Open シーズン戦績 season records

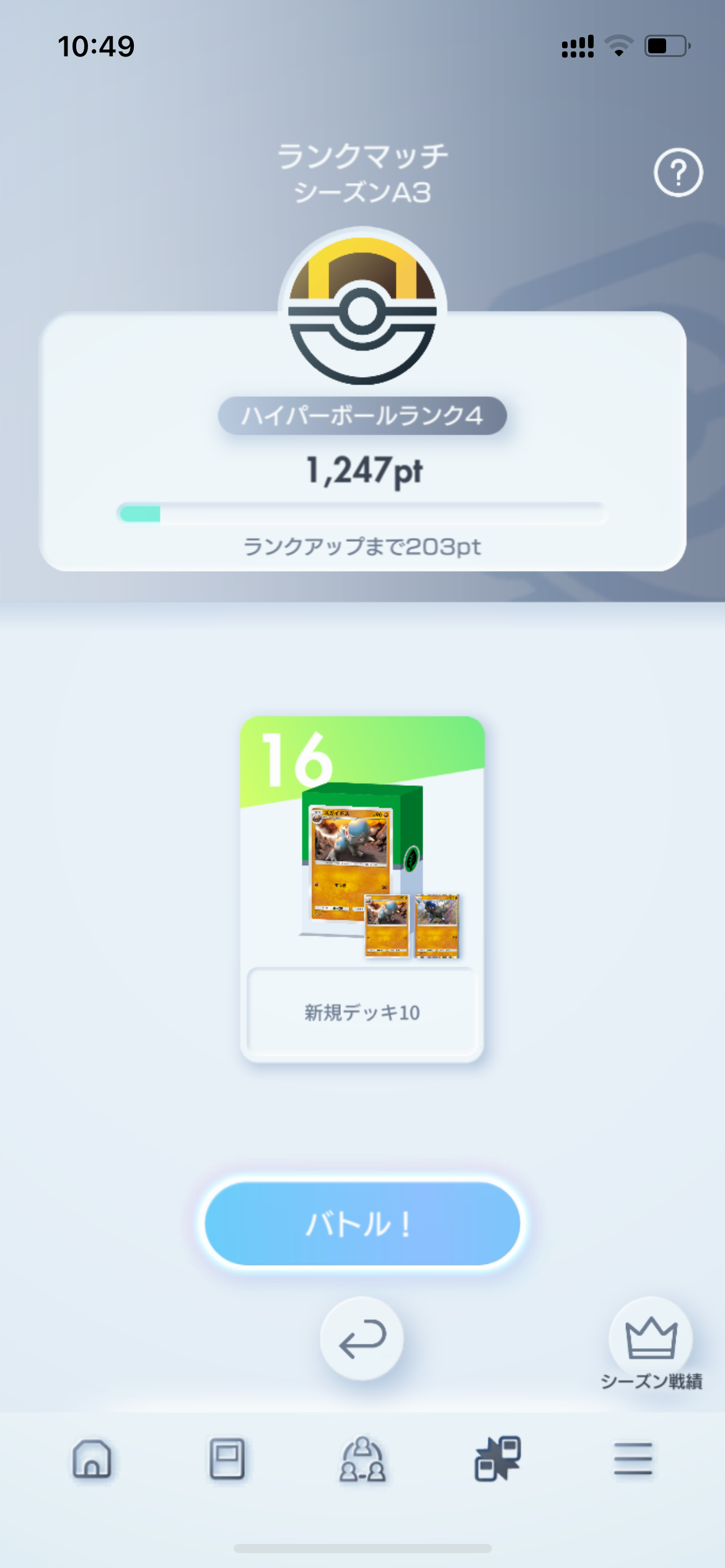[x=651, y=1344]
